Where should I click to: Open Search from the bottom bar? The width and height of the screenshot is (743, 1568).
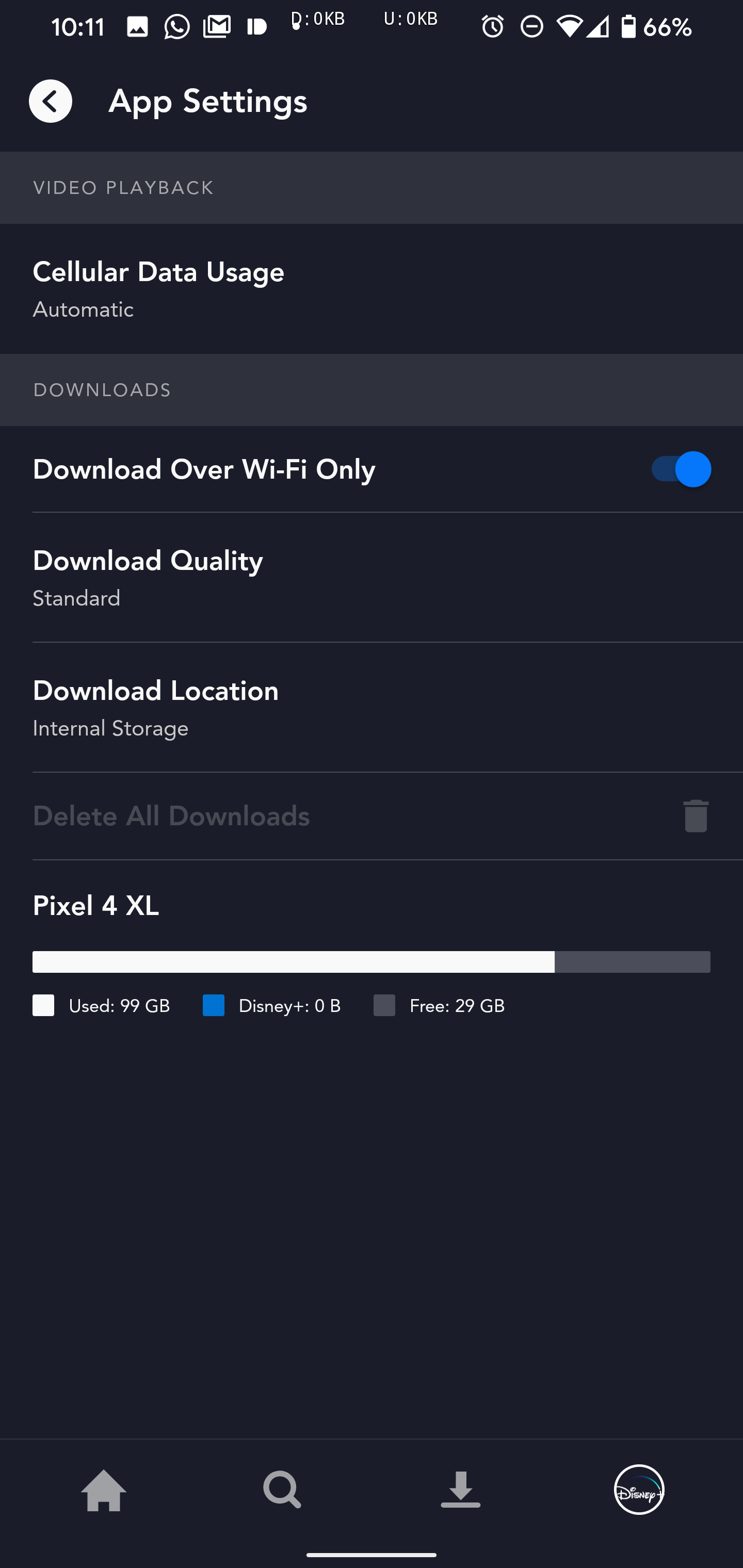(x=281, y=1491)
